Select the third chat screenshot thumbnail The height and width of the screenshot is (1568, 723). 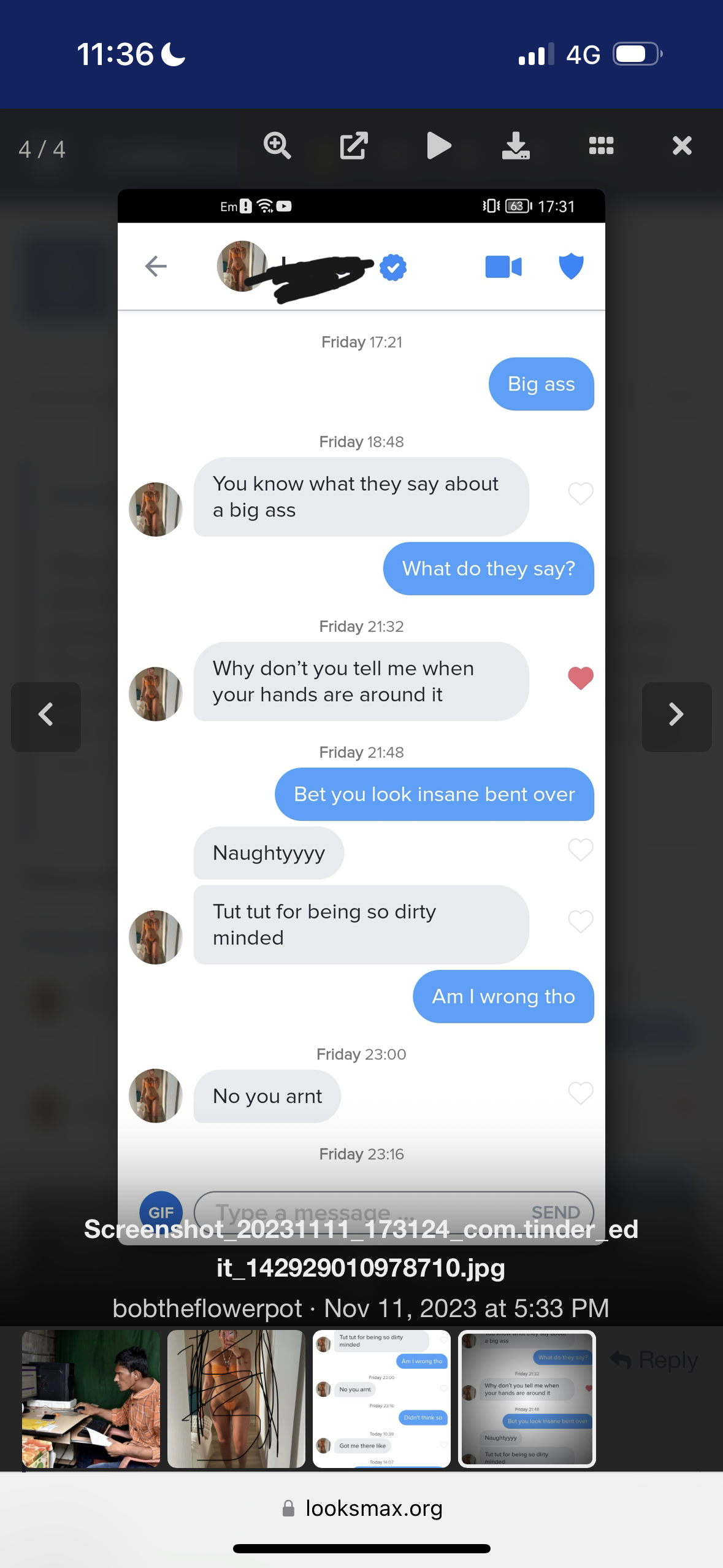point(381,1399)
